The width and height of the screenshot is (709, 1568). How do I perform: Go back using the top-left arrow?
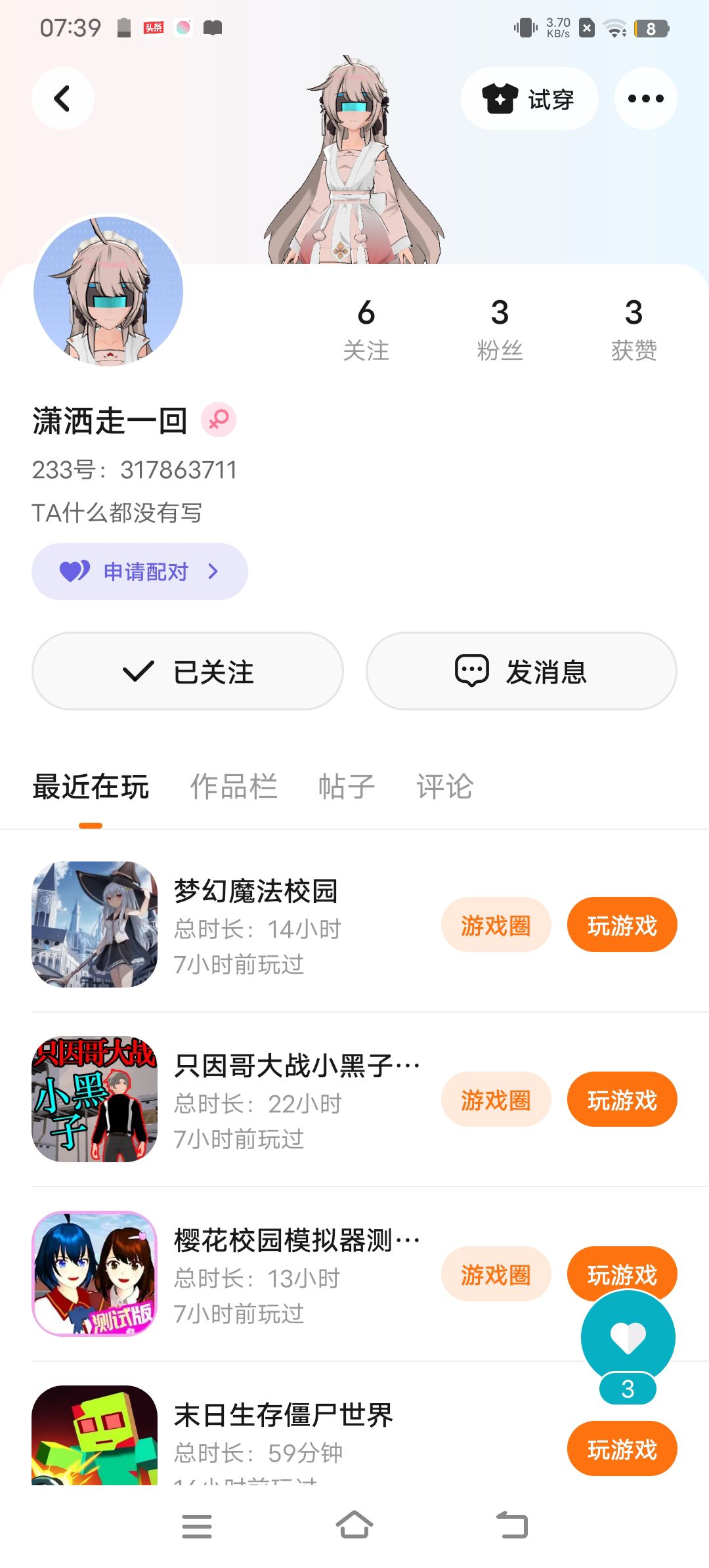pos(62,98)
